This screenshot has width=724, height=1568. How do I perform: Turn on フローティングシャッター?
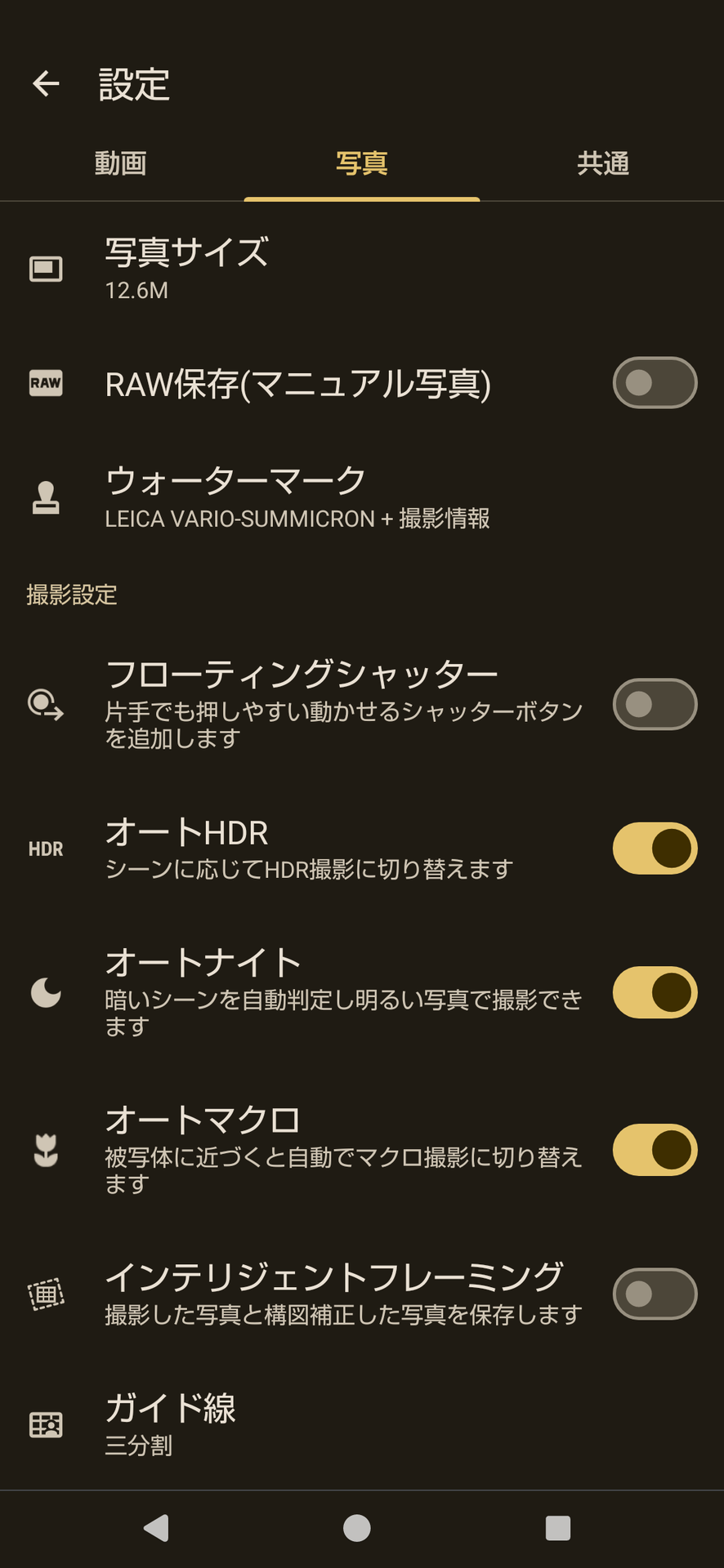click(655, 704)
